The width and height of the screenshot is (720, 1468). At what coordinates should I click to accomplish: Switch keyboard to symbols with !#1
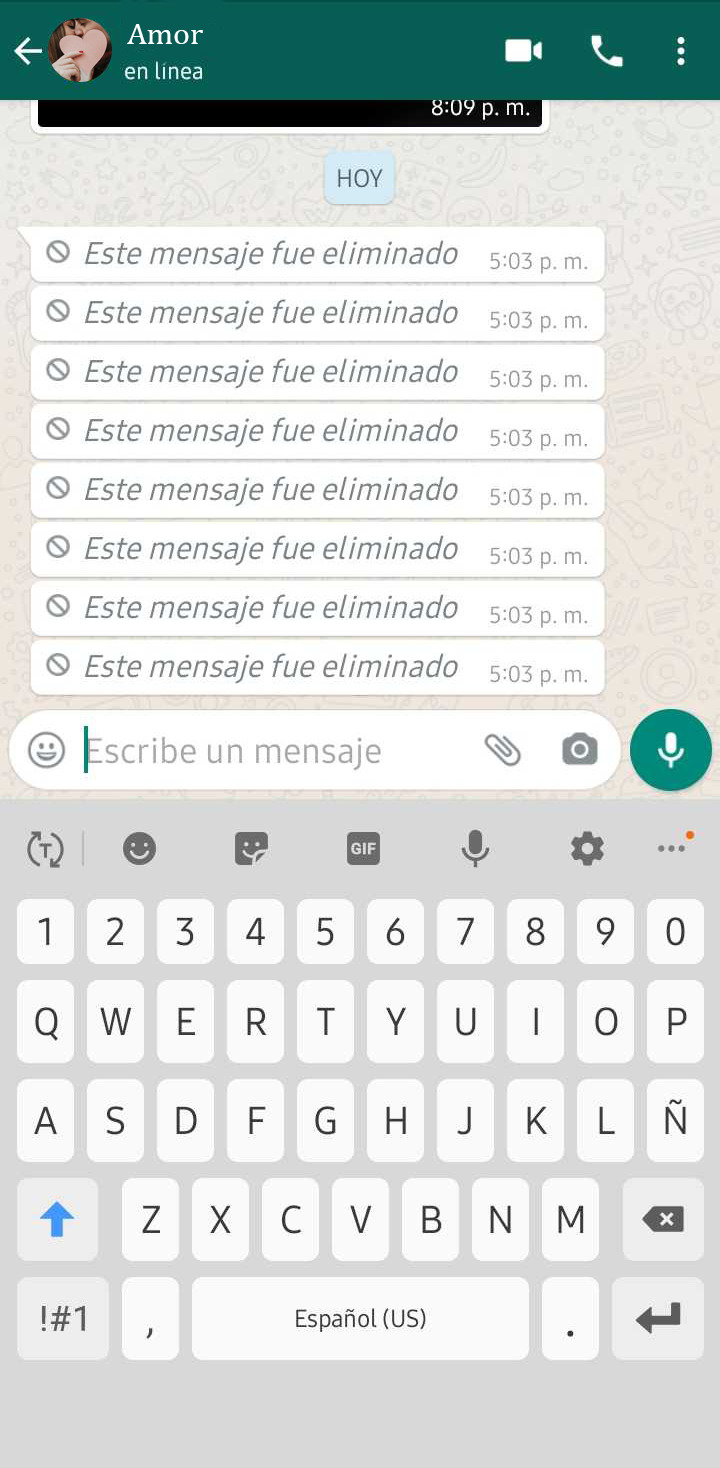[x=63, y=1318]
